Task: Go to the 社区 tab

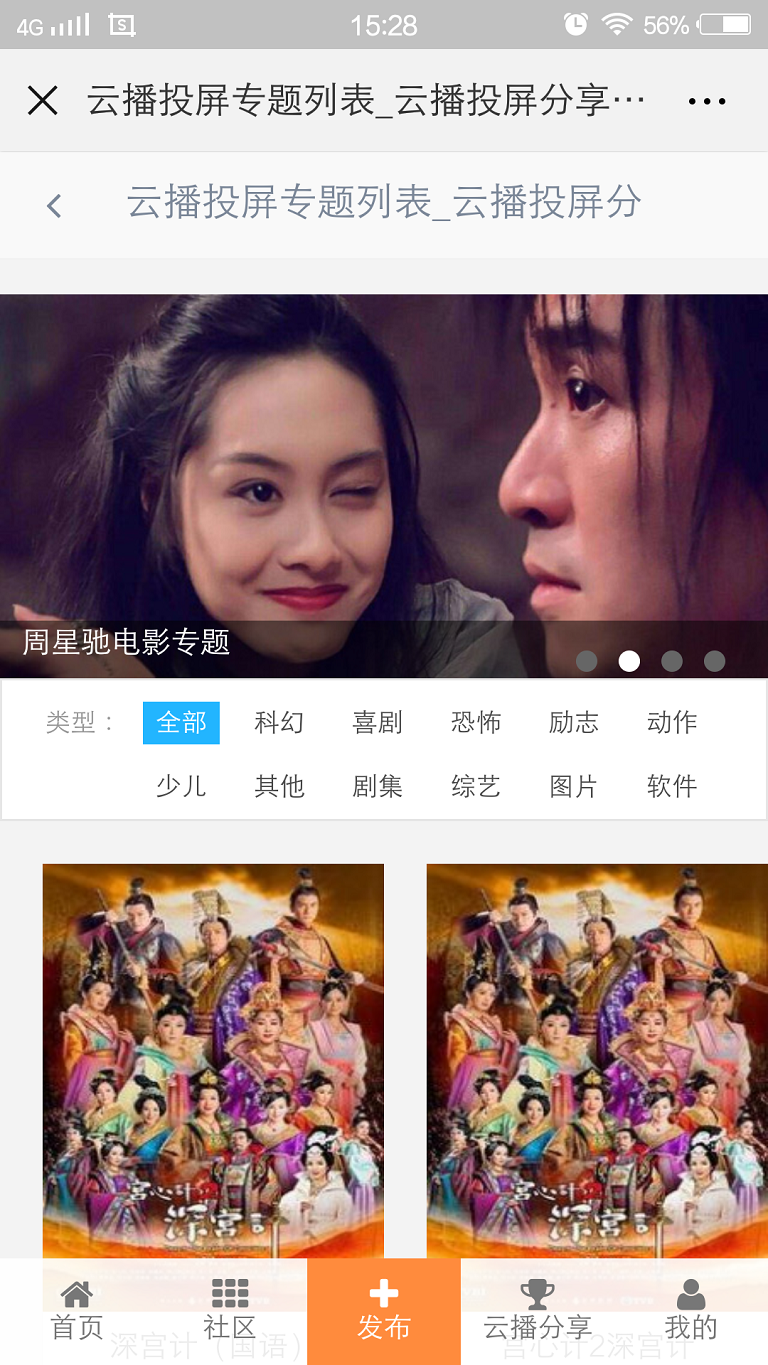Action: coord(230,1311)
